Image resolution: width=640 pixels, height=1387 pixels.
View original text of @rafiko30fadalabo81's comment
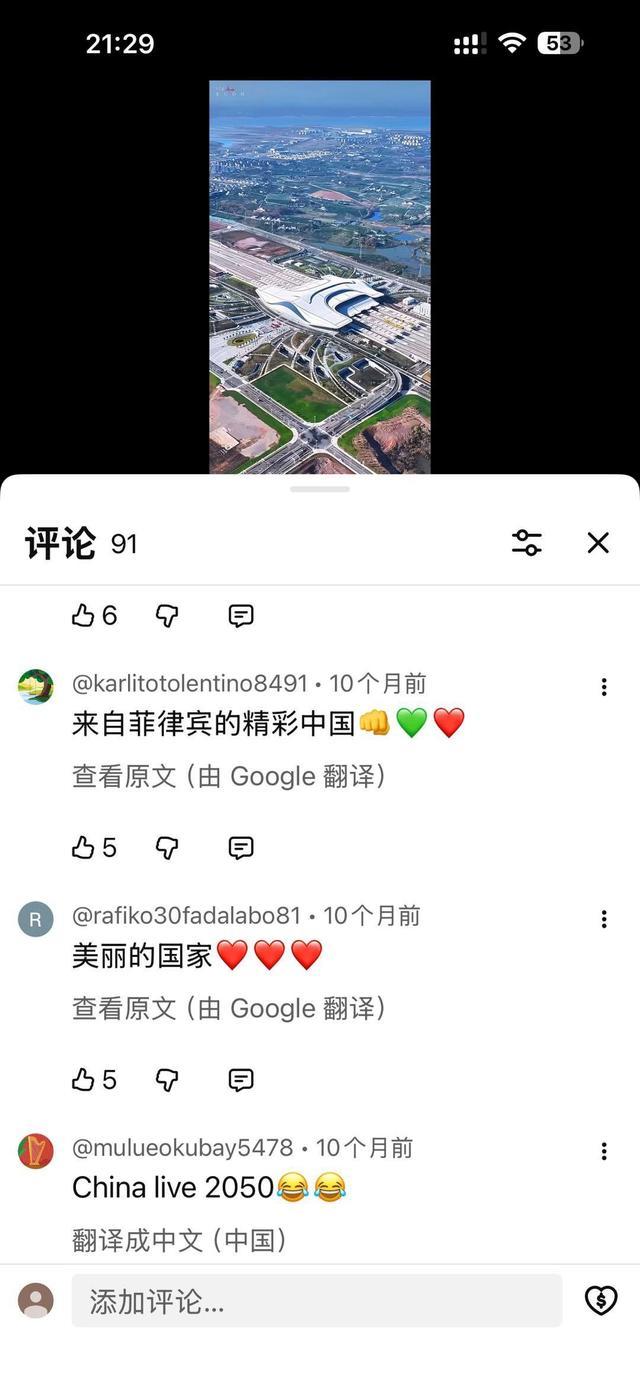point(229,1009)
